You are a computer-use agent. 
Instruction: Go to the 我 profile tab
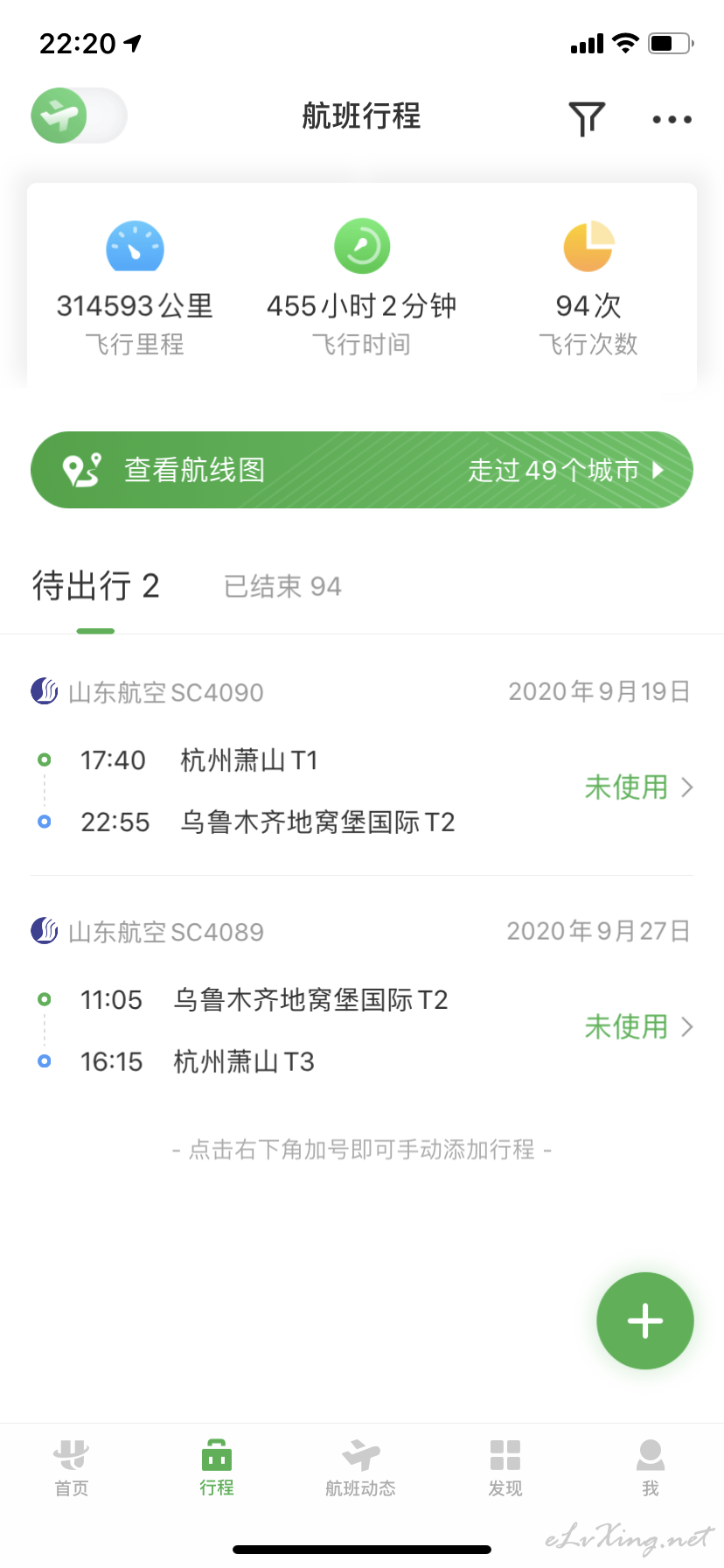pyautogui.click(x=651, y=1467)
